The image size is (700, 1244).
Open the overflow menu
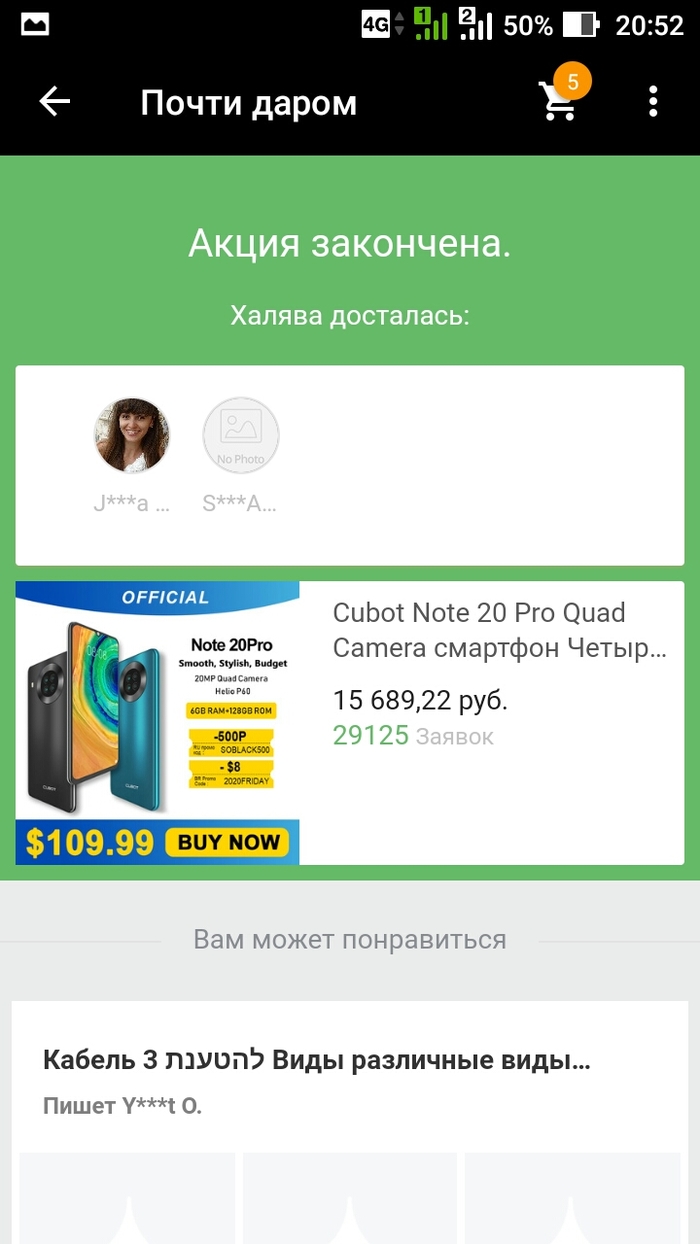tap(653, 102)
